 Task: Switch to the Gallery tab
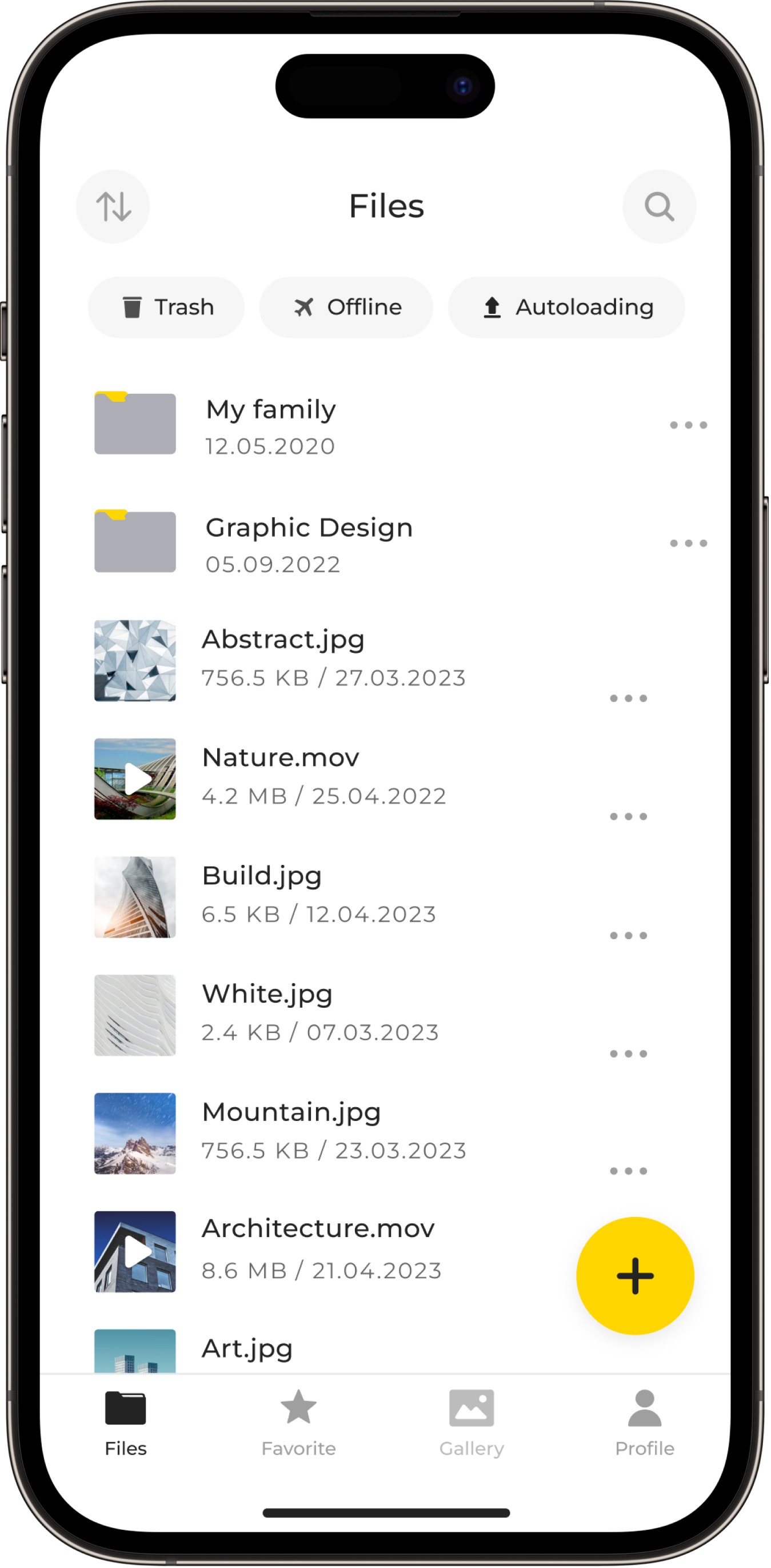(472, 1423)
